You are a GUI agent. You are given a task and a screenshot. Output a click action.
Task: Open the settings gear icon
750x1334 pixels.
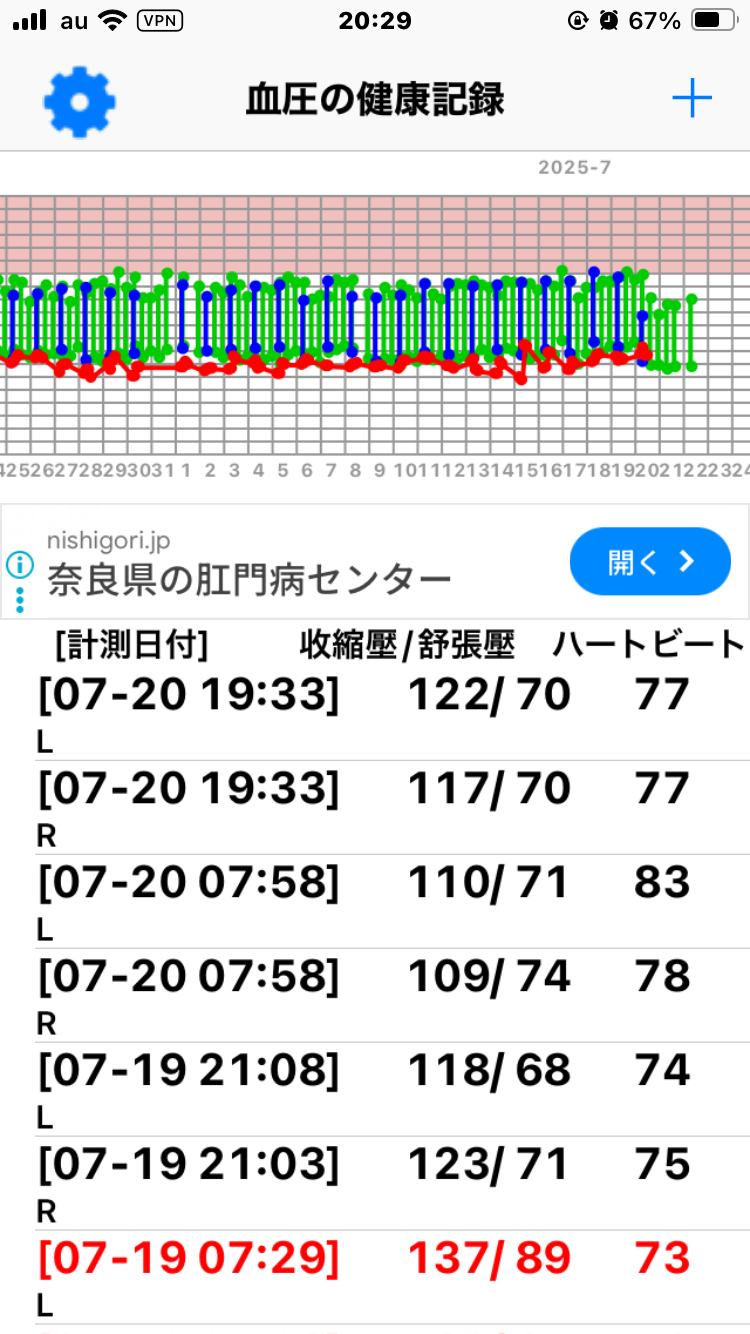80,101
